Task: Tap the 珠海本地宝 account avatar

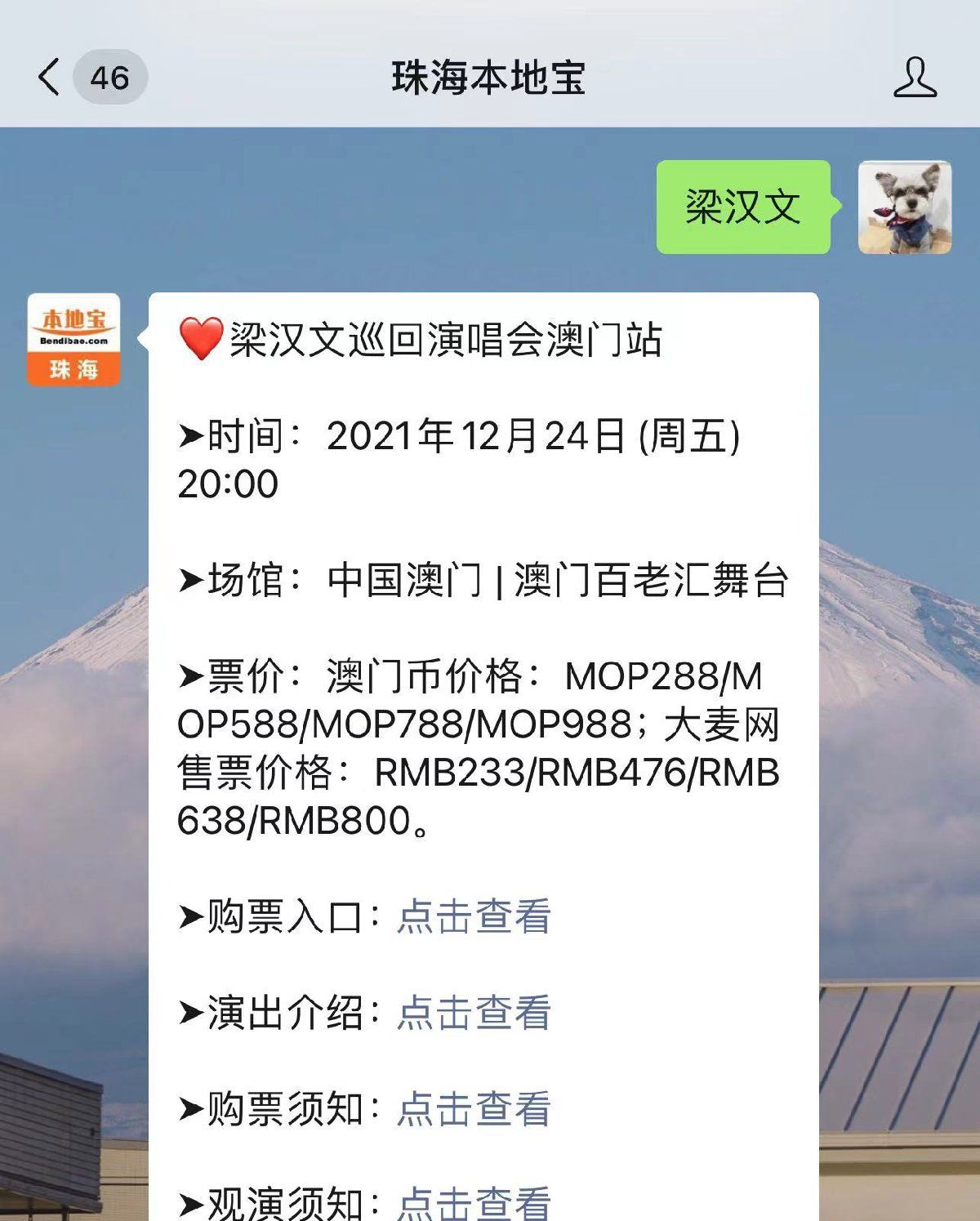Action: [x=73, y=340]
